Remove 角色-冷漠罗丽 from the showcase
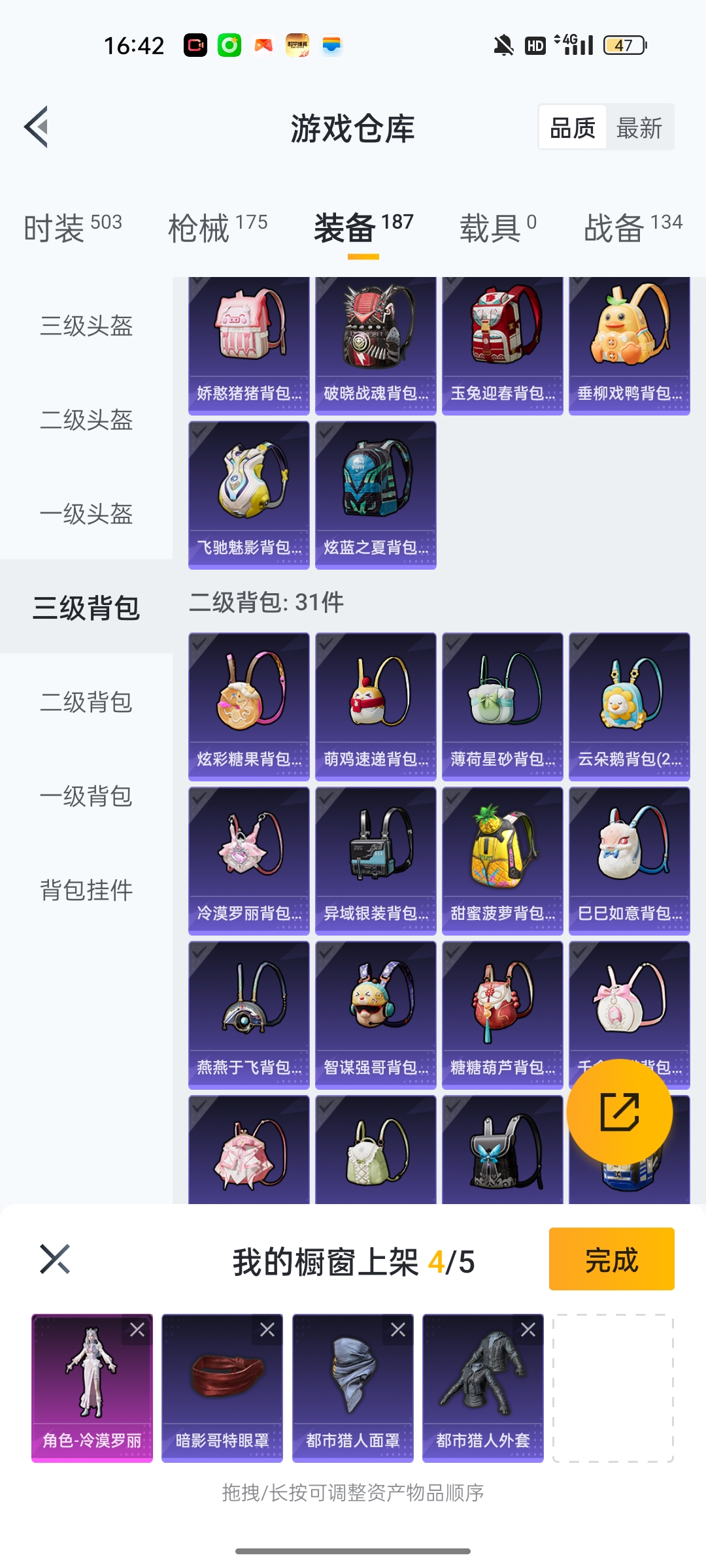Screen dimensions: 706x1568 click(x=137, y=1330)
